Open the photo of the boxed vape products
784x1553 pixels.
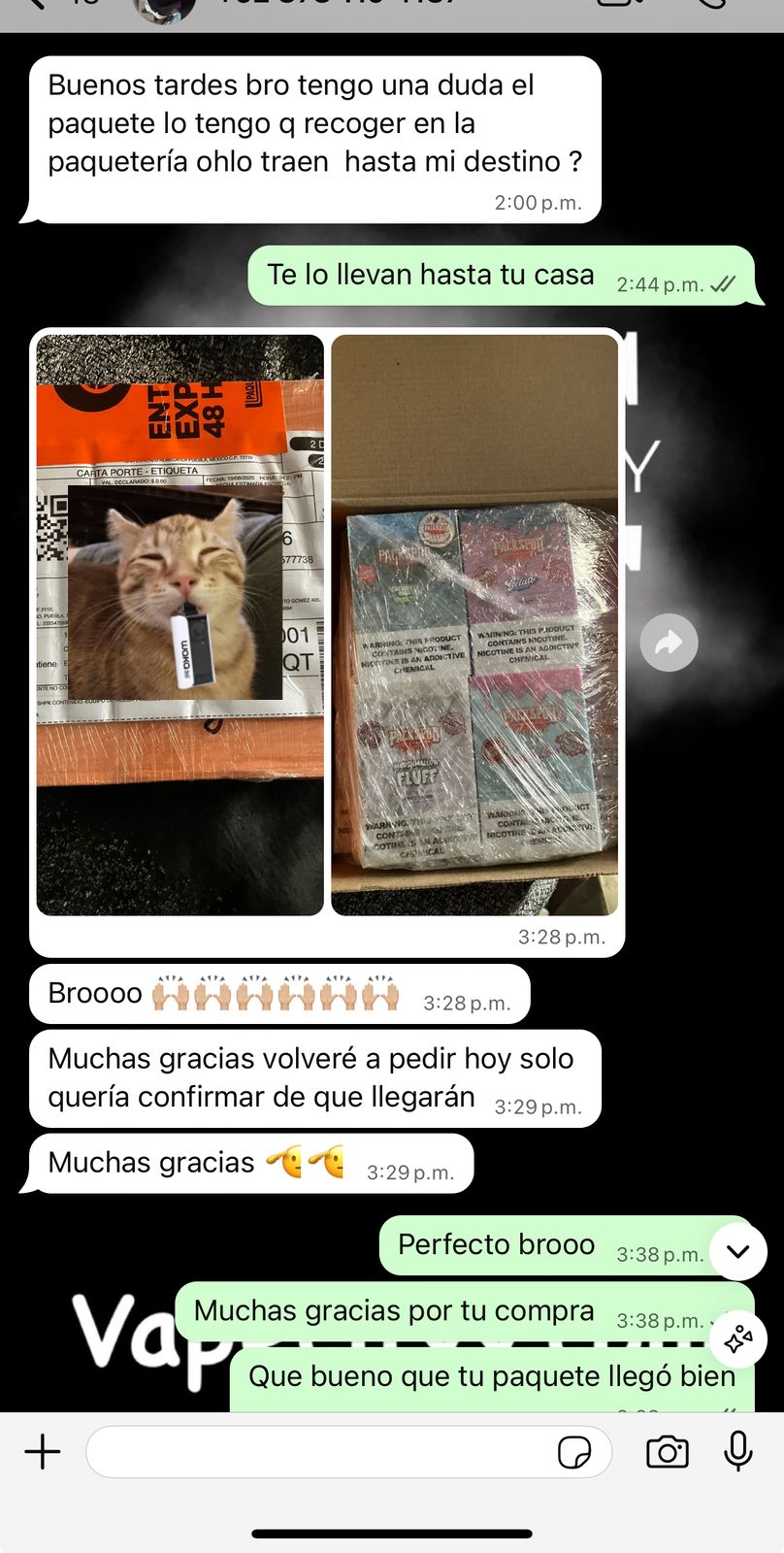click(x=474, y=625)
